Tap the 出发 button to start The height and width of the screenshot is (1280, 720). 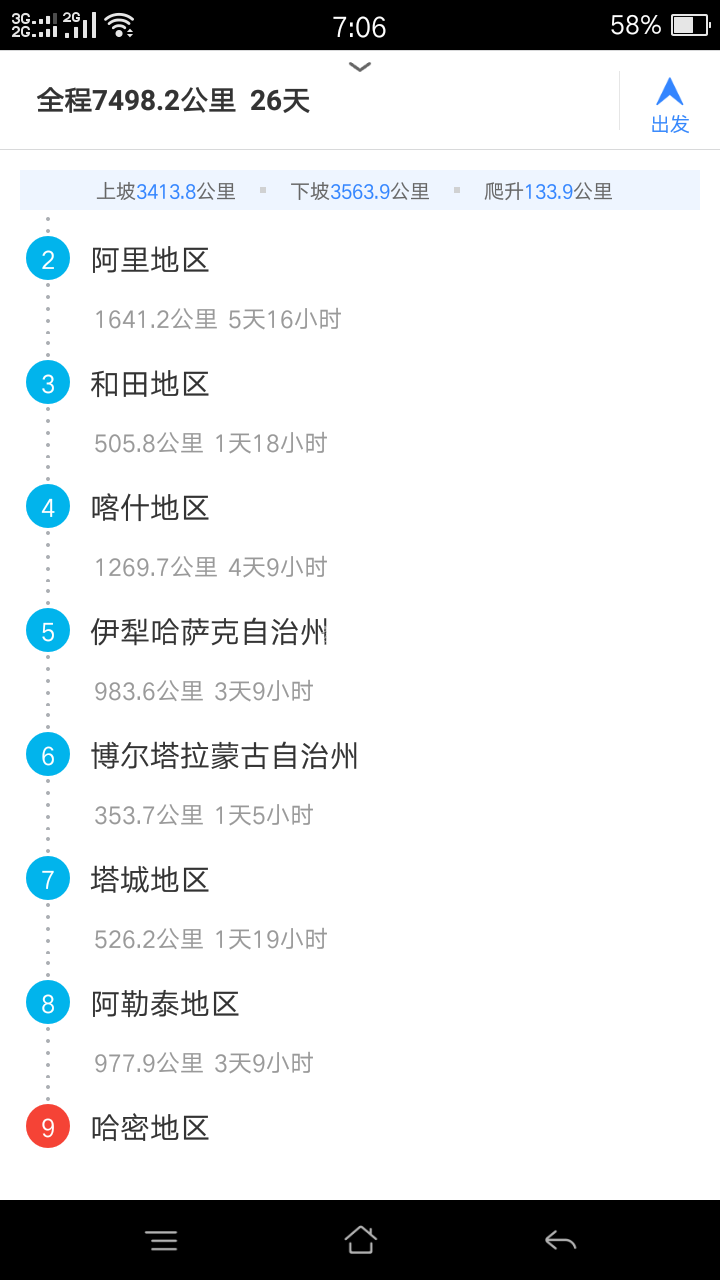tap(668, 124)
